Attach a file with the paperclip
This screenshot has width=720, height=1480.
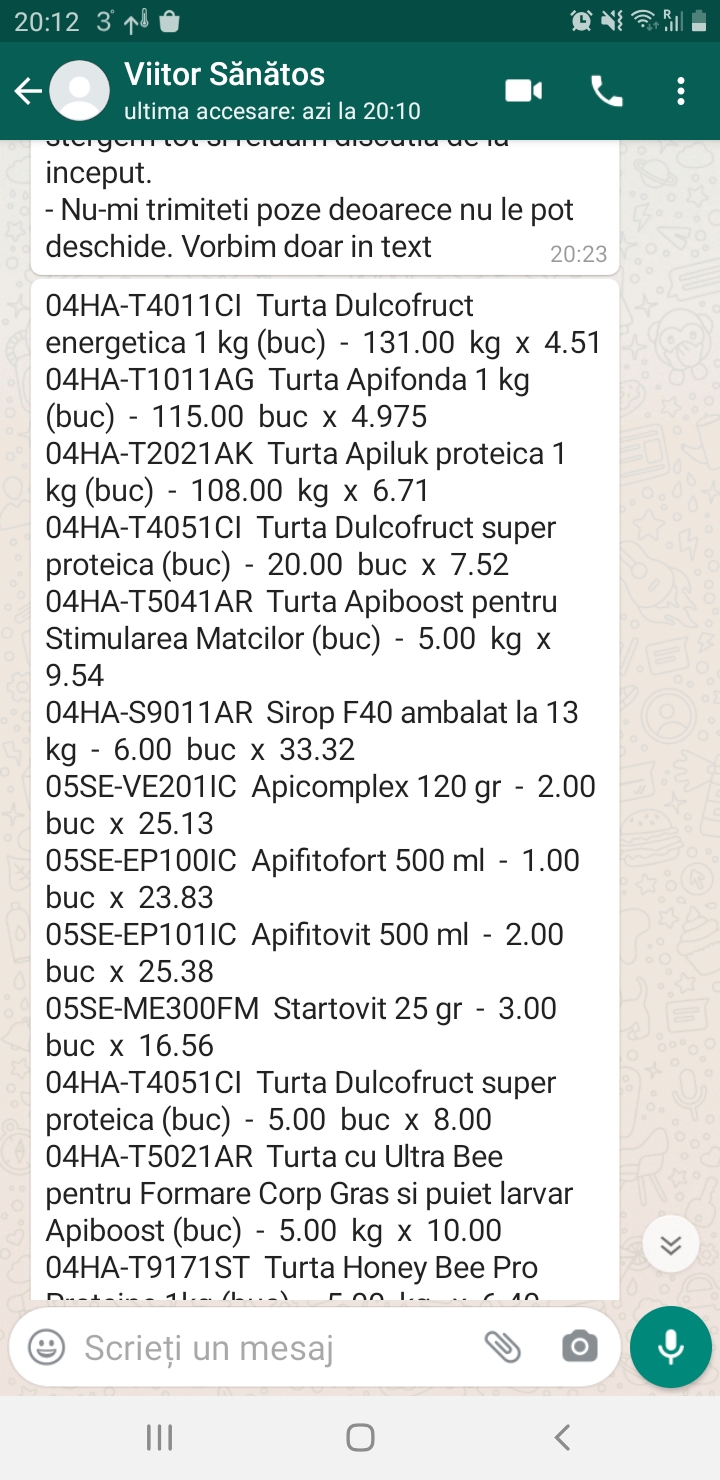point(503,1347)
